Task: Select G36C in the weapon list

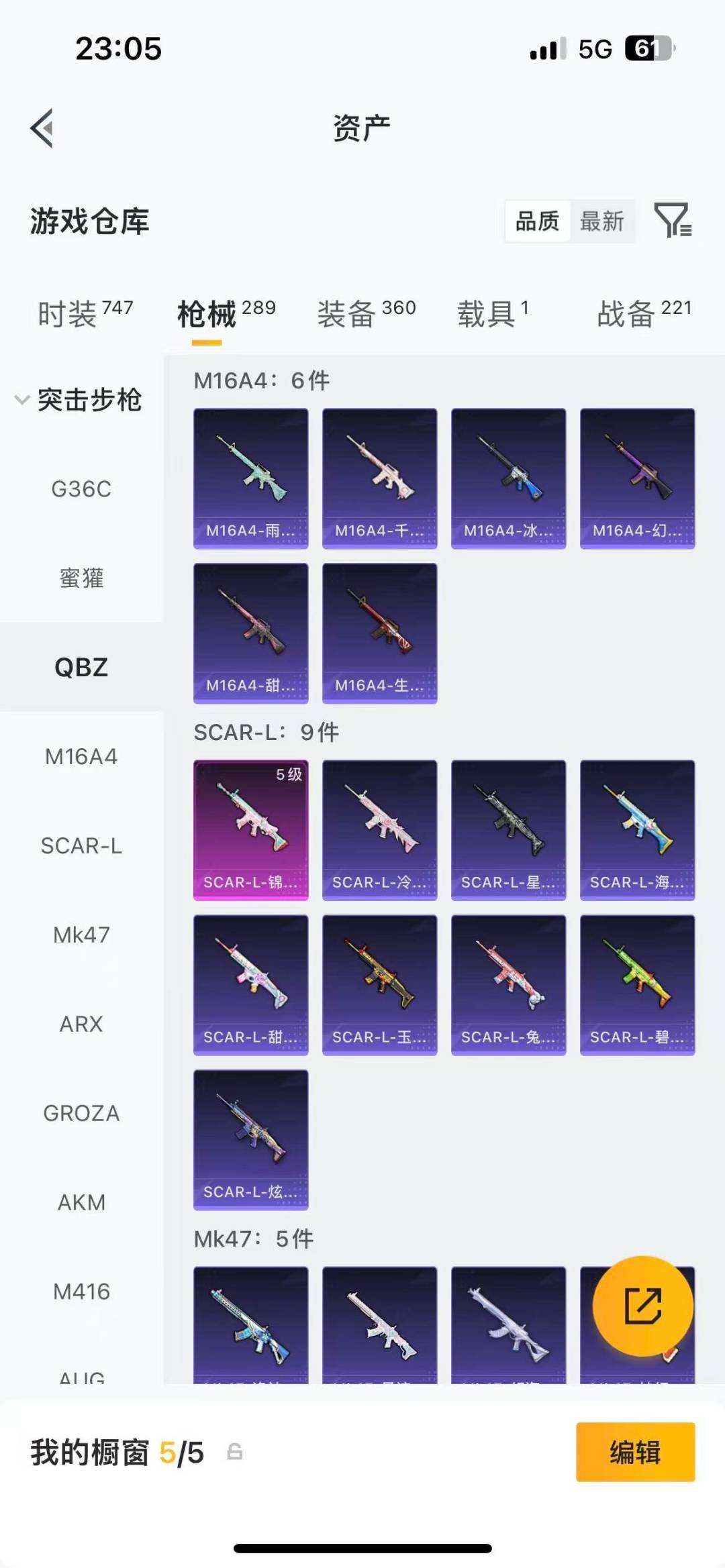Action: (81, 489)
